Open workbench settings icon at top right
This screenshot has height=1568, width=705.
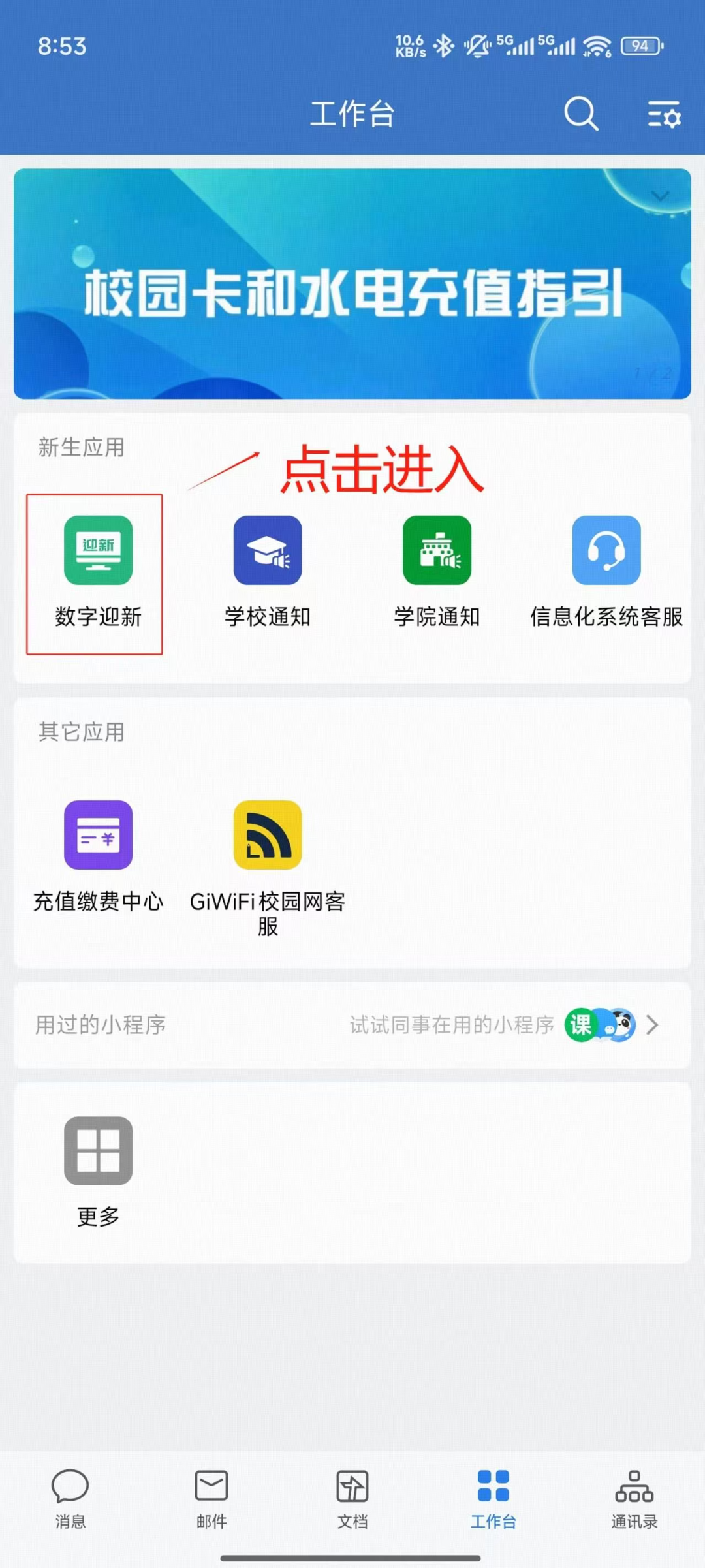664,115
